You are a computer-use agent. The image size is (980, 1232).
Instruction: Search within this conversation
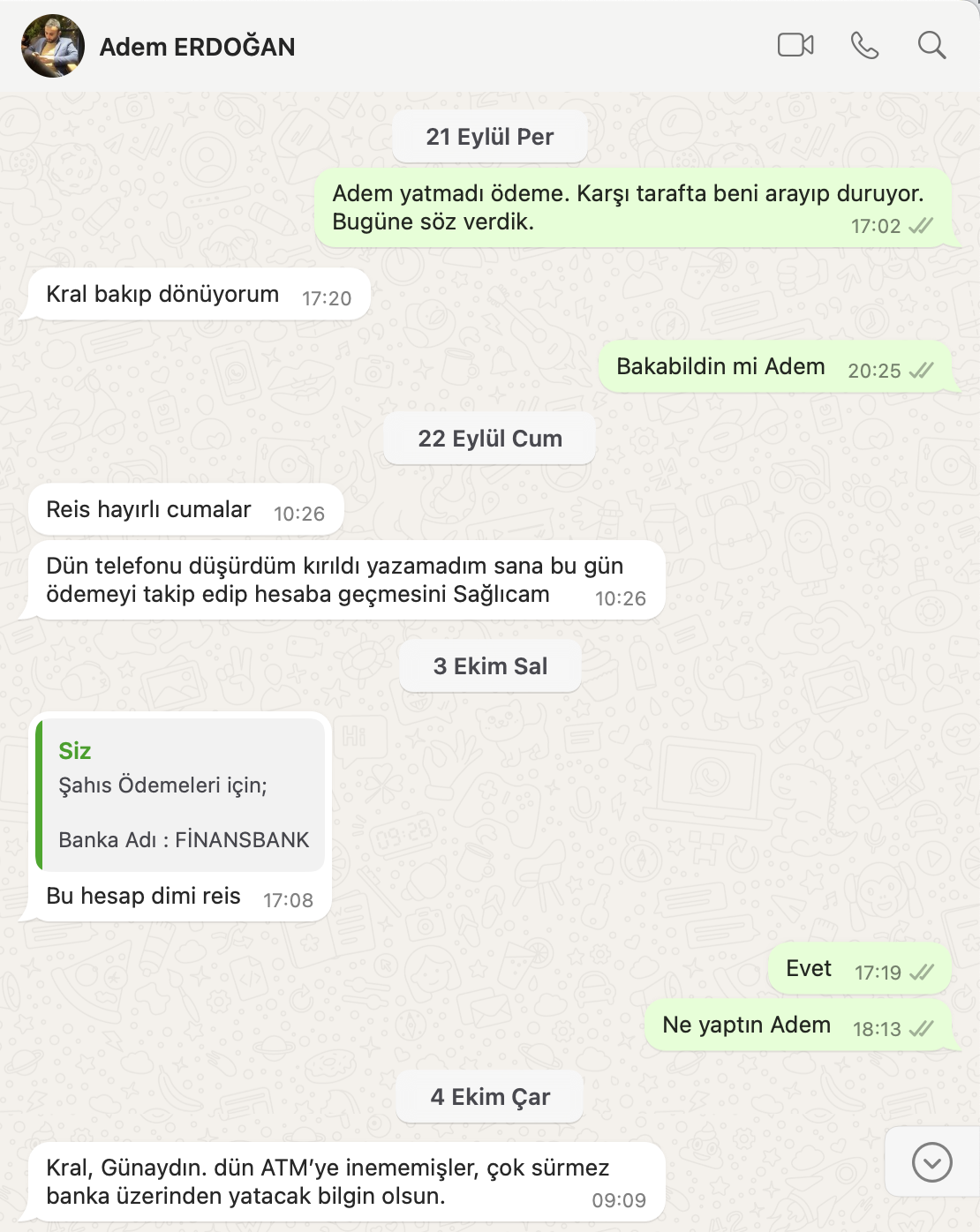coord(931,45)
